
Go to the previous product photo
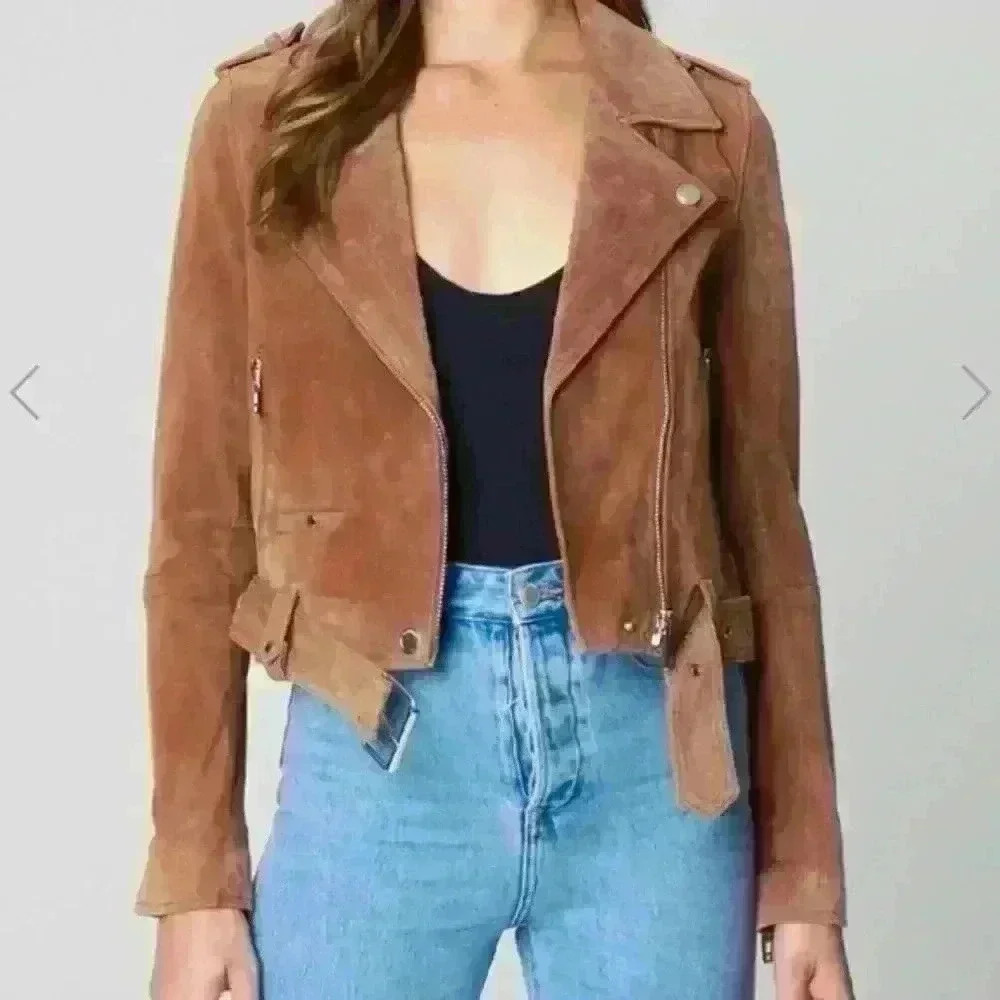tap(24, 392)
